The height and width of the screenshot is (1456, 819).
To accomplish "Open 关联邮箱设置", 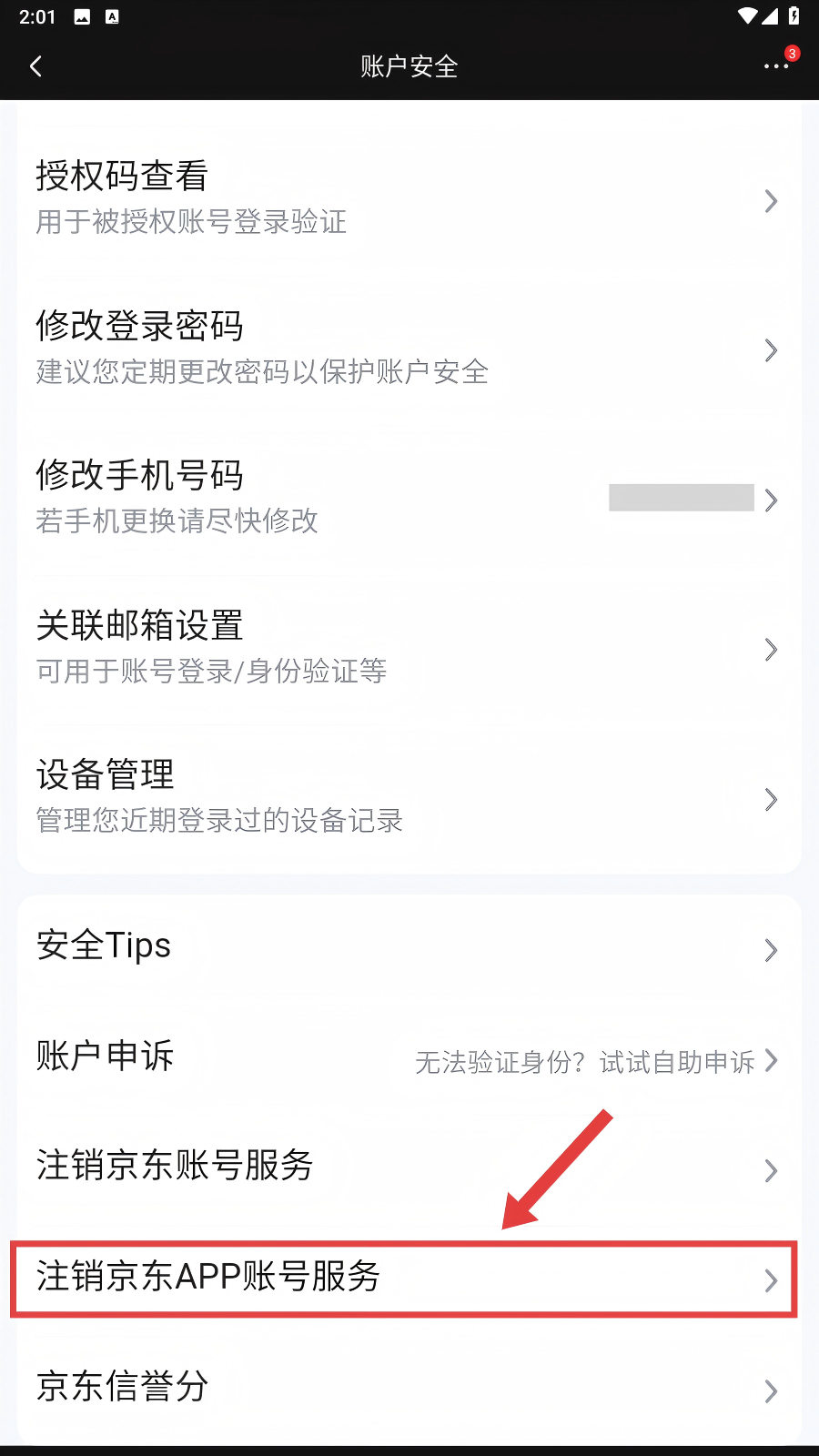I will [408, 648].
